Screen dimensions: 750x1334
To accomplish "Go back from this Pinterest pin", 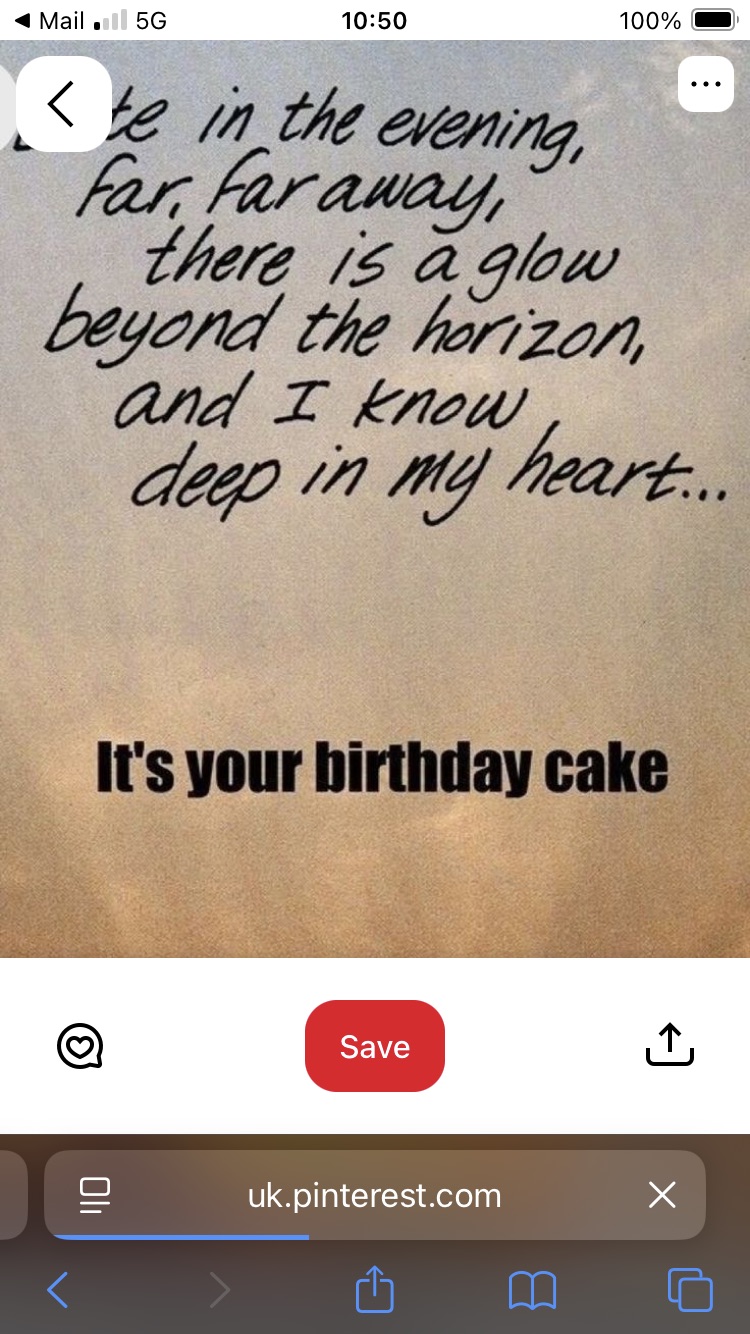I will [62, 104].
